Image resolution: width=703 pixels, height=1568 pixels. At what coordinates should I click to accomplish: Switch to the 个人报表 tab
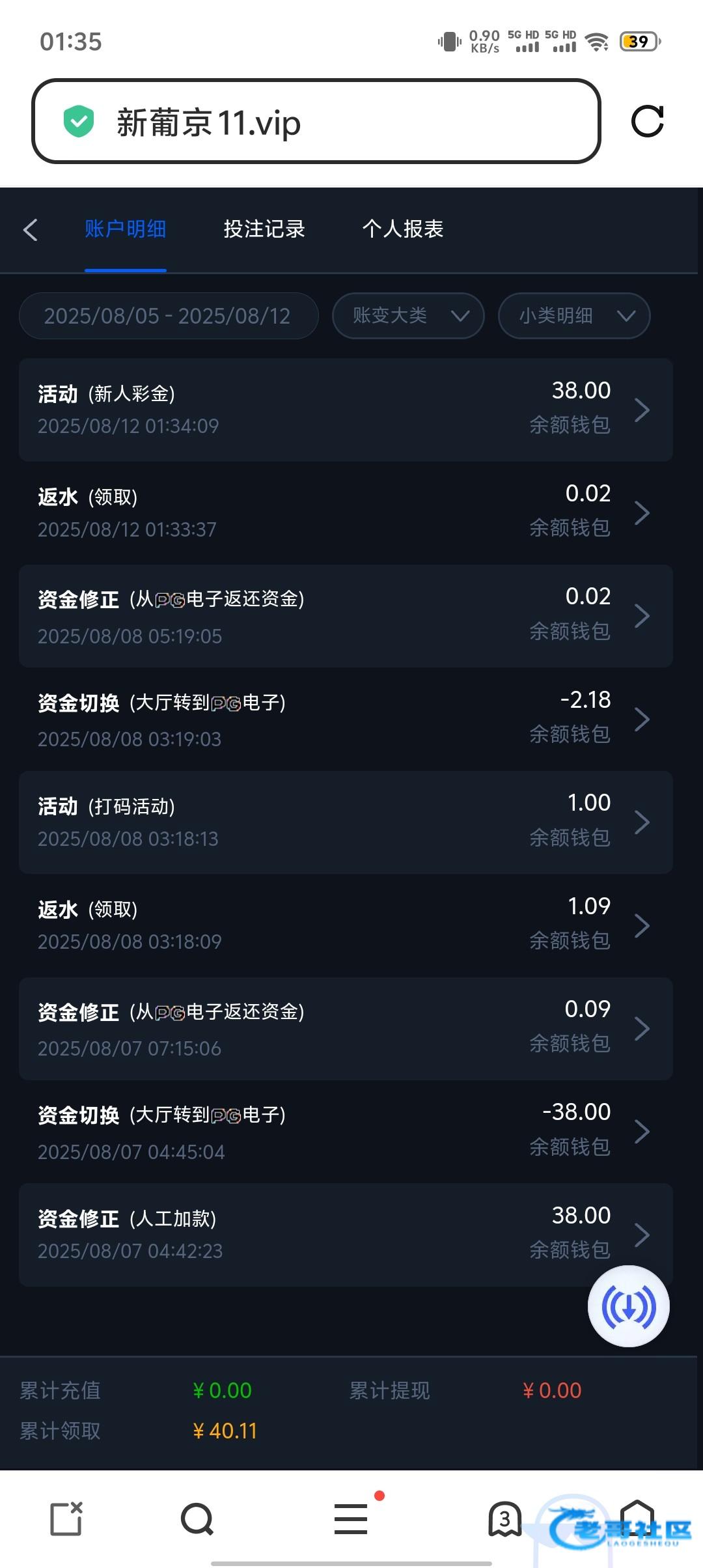click(403, 229)
